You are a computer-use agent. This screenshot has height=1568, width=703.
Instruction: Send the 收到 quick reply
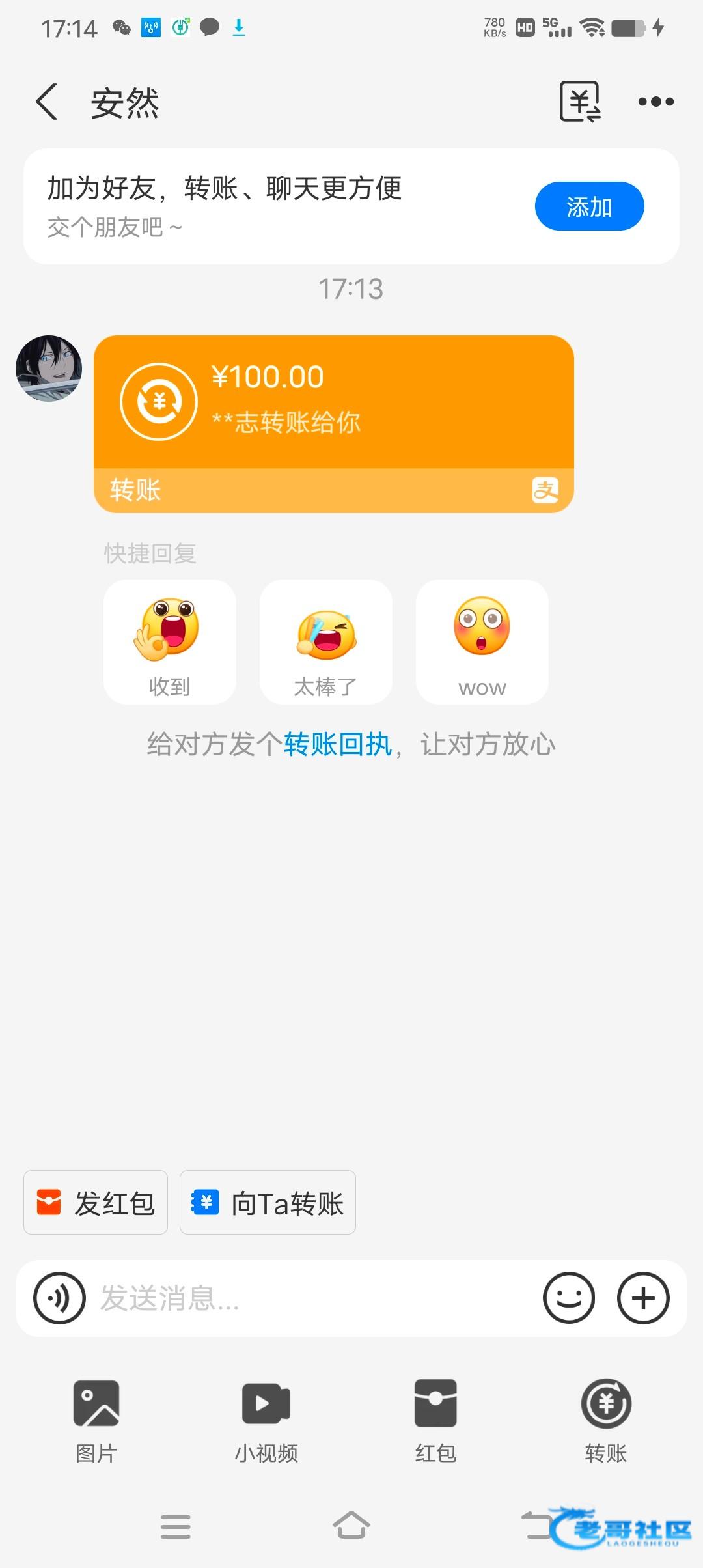[169, 642]
